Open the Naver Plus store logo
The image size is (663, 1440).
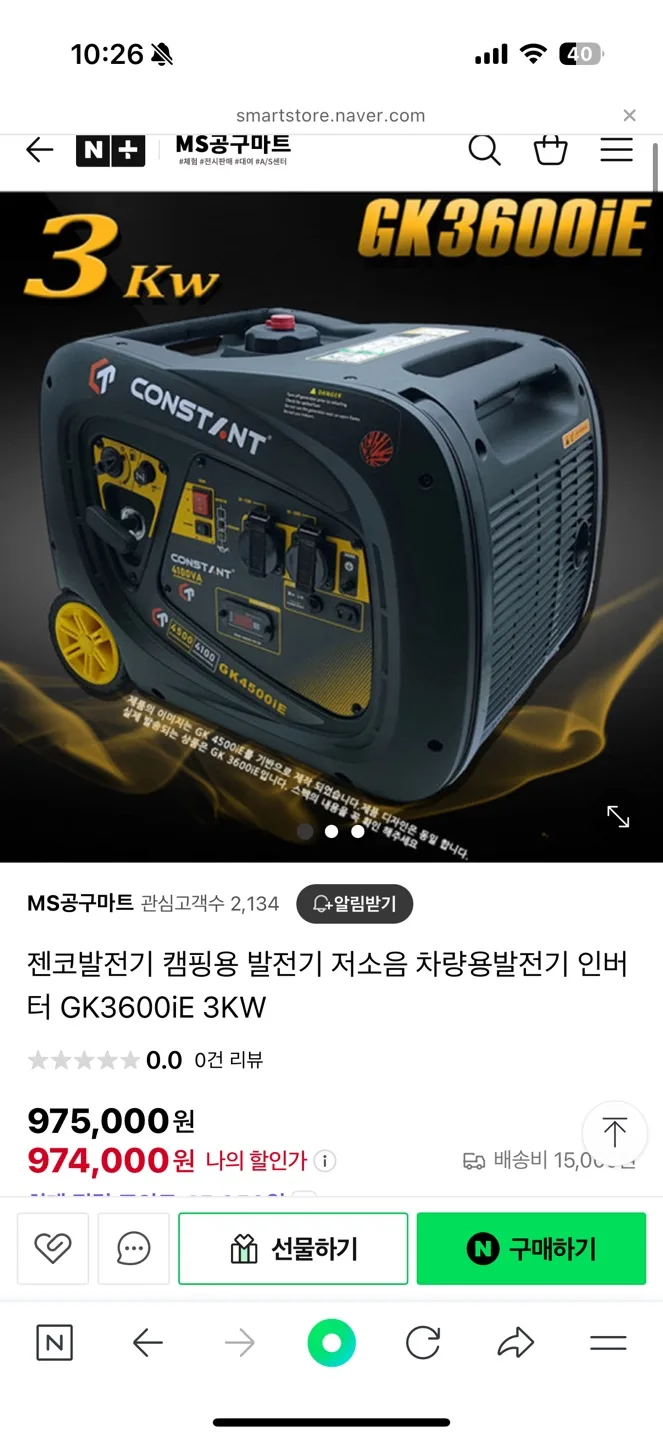coord(111,150)
